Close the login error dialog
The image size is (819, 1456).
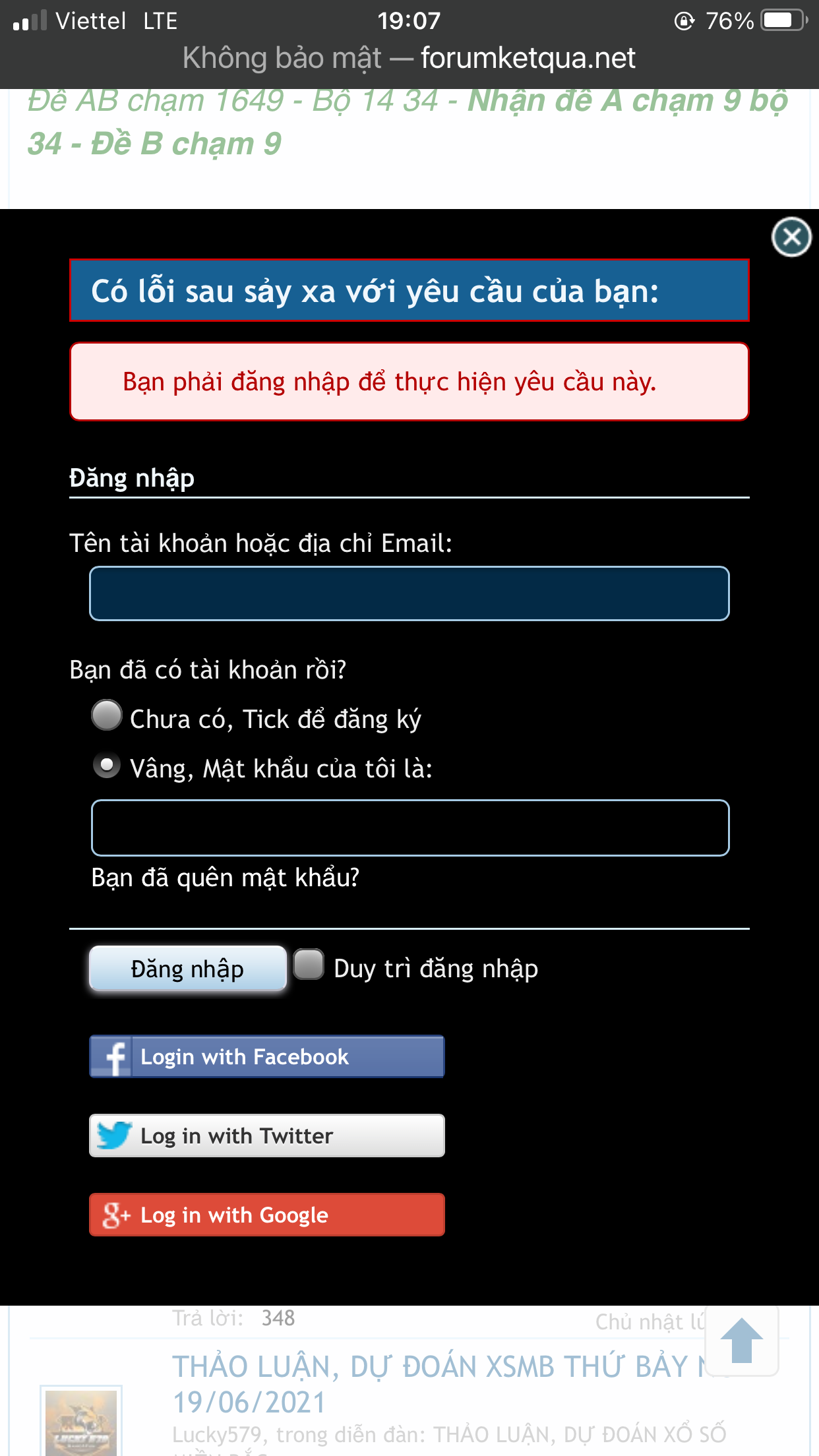click(x=791, y=237)
